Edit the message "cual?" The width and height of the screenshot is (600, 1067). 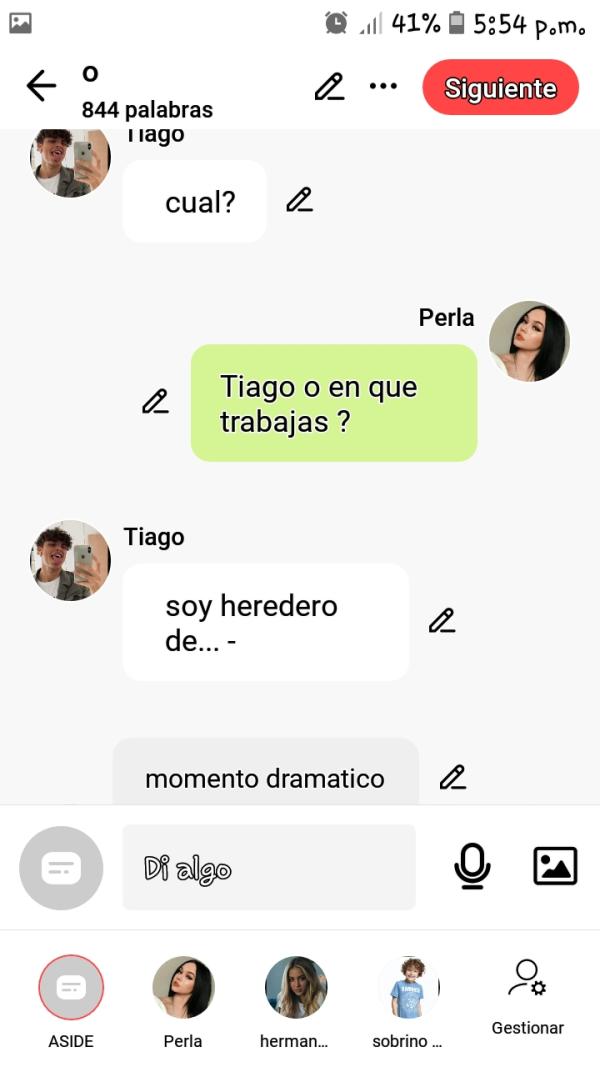pos(299,200)
